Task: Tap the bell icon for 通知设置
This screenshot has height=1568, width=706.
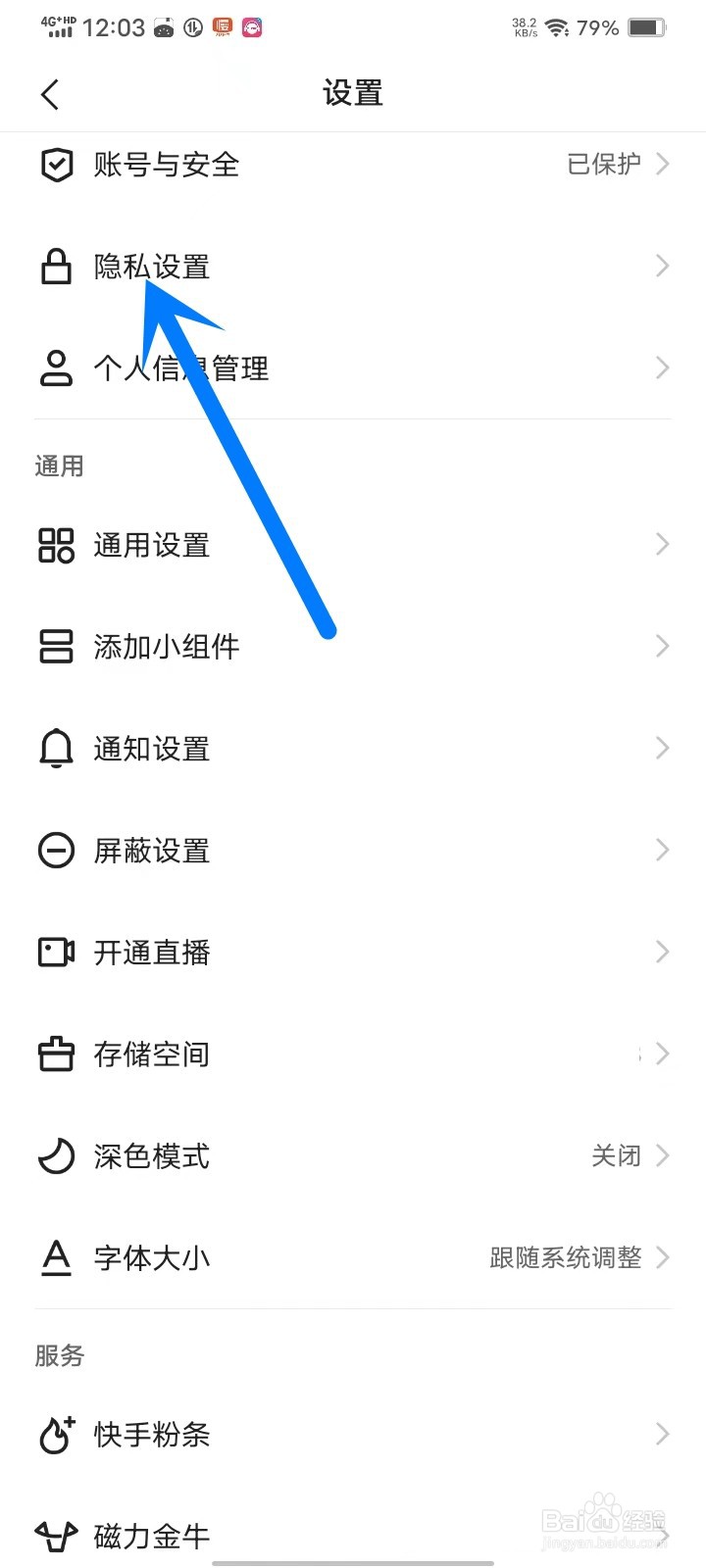Action: [x=56, y=748]
